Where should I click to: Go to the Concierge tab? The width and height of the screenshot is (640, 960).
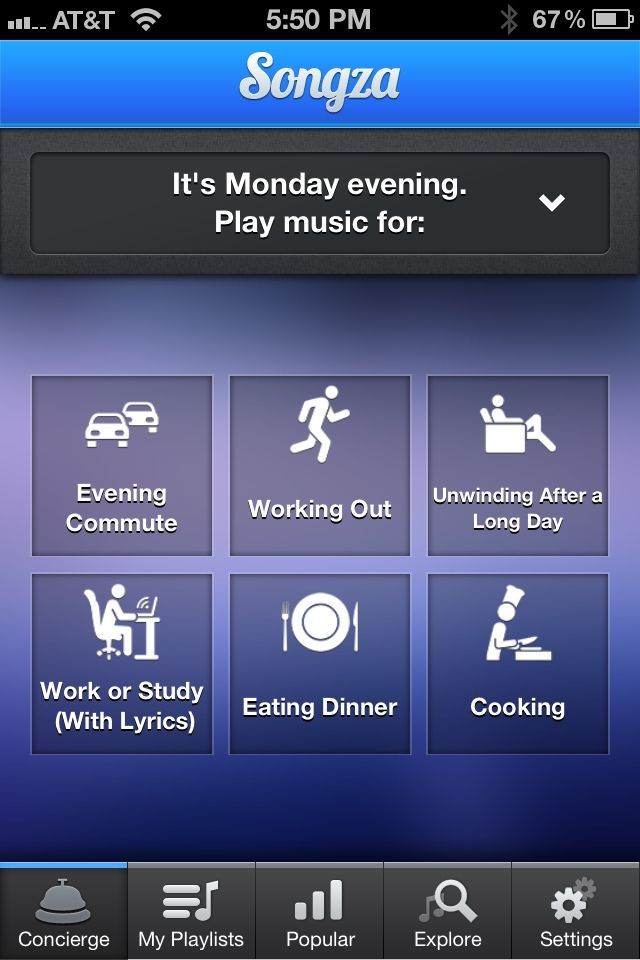[64, 912]
